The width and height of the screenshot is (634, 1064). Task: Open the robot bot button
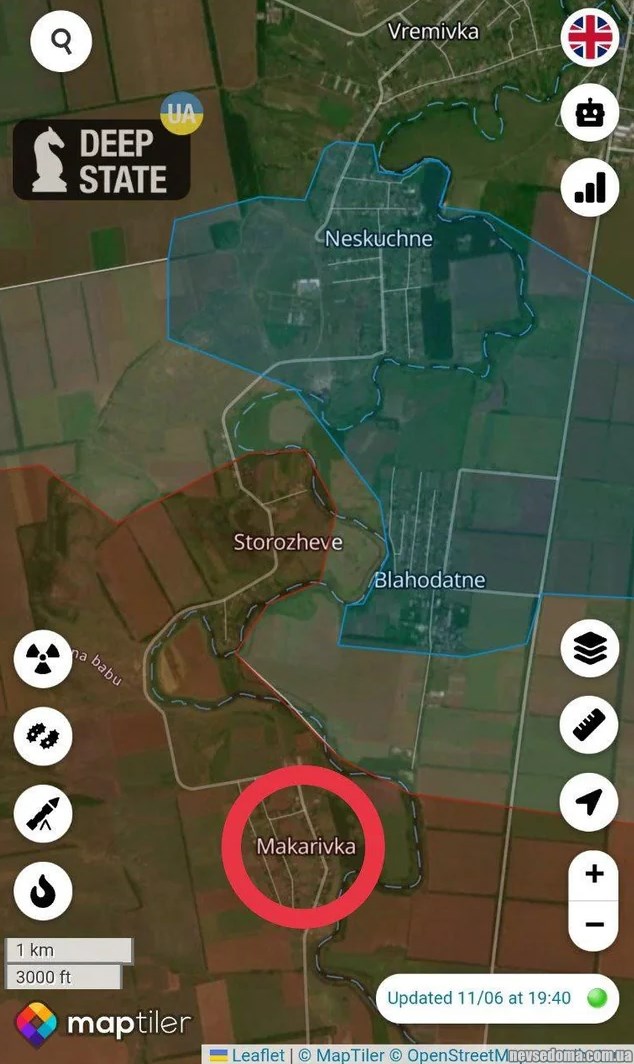click(x=590, y=113)
